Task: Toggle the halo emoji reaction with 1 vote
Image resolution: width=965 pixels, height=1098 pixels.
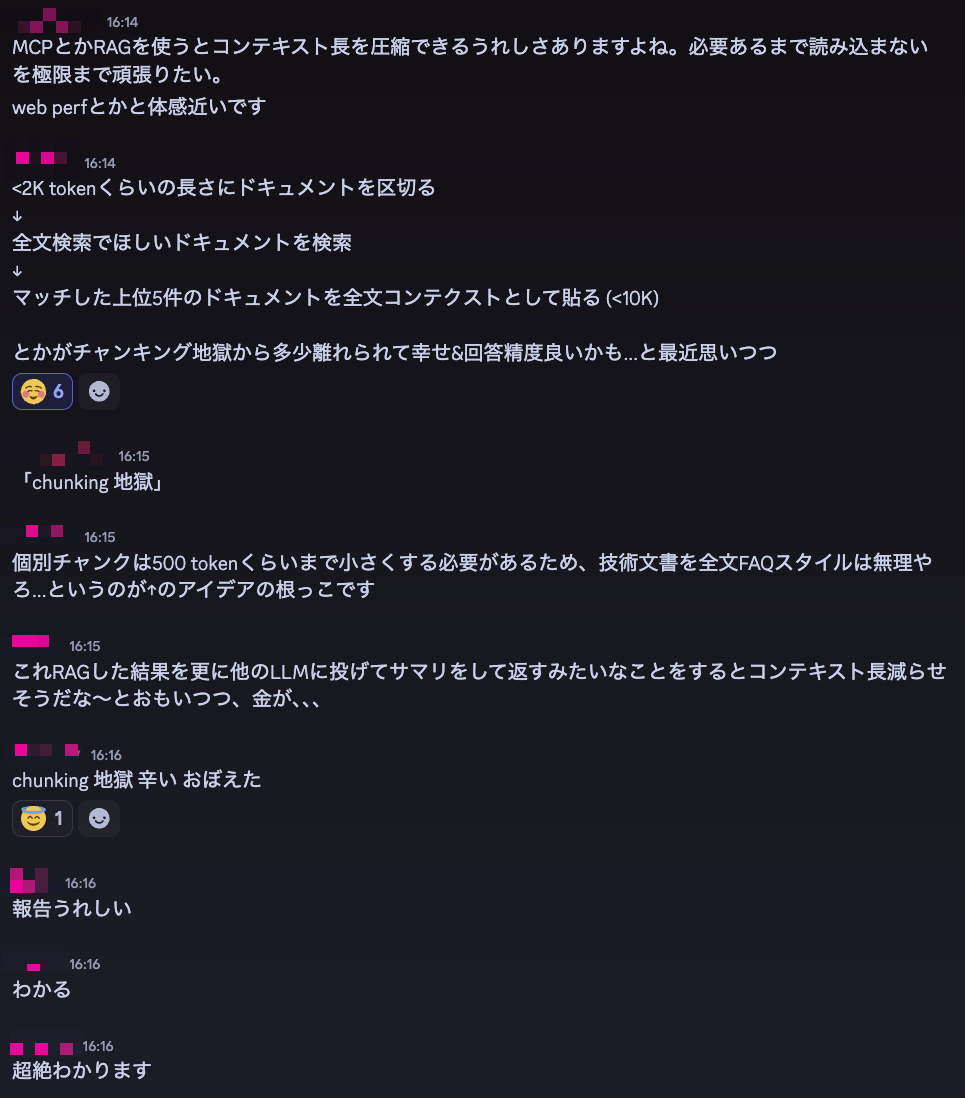Action: (42, 819)
